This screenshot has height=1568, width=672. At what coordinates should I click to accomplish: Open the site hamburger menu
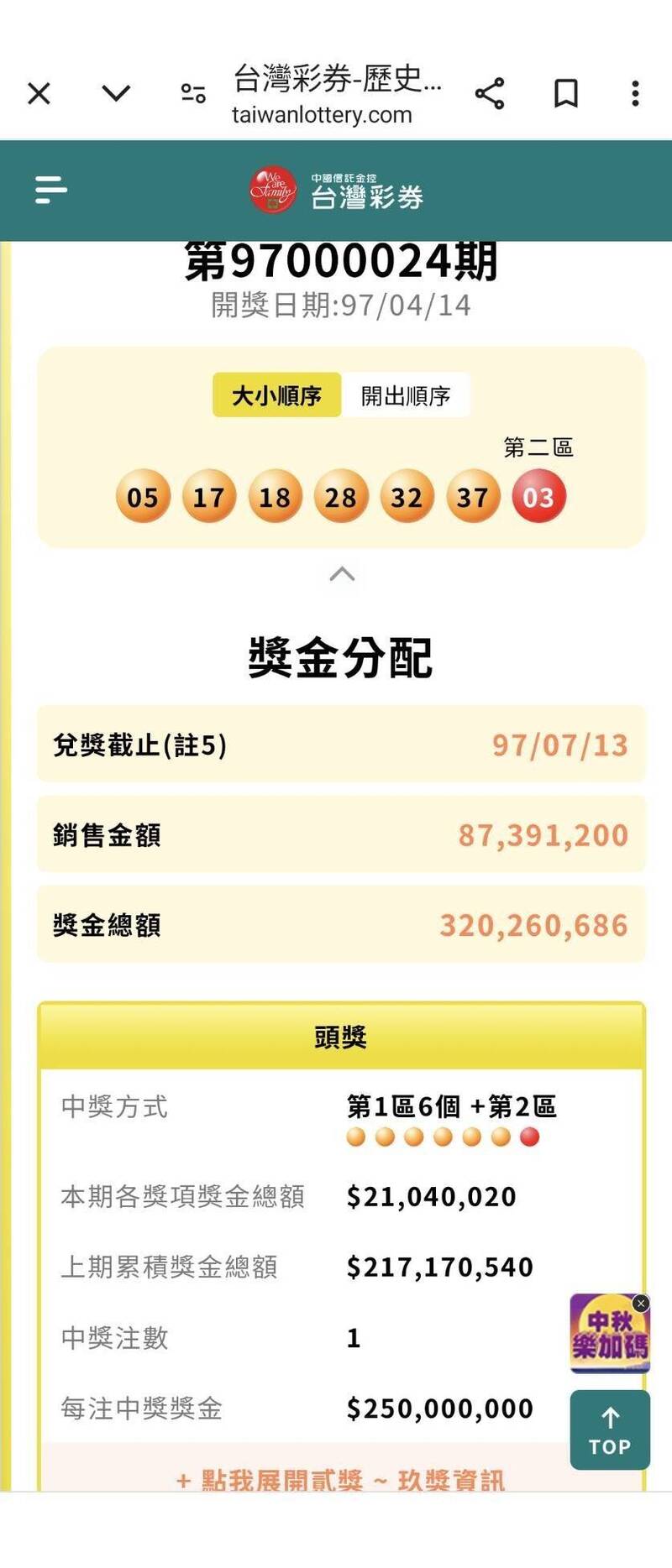point(50,191)
